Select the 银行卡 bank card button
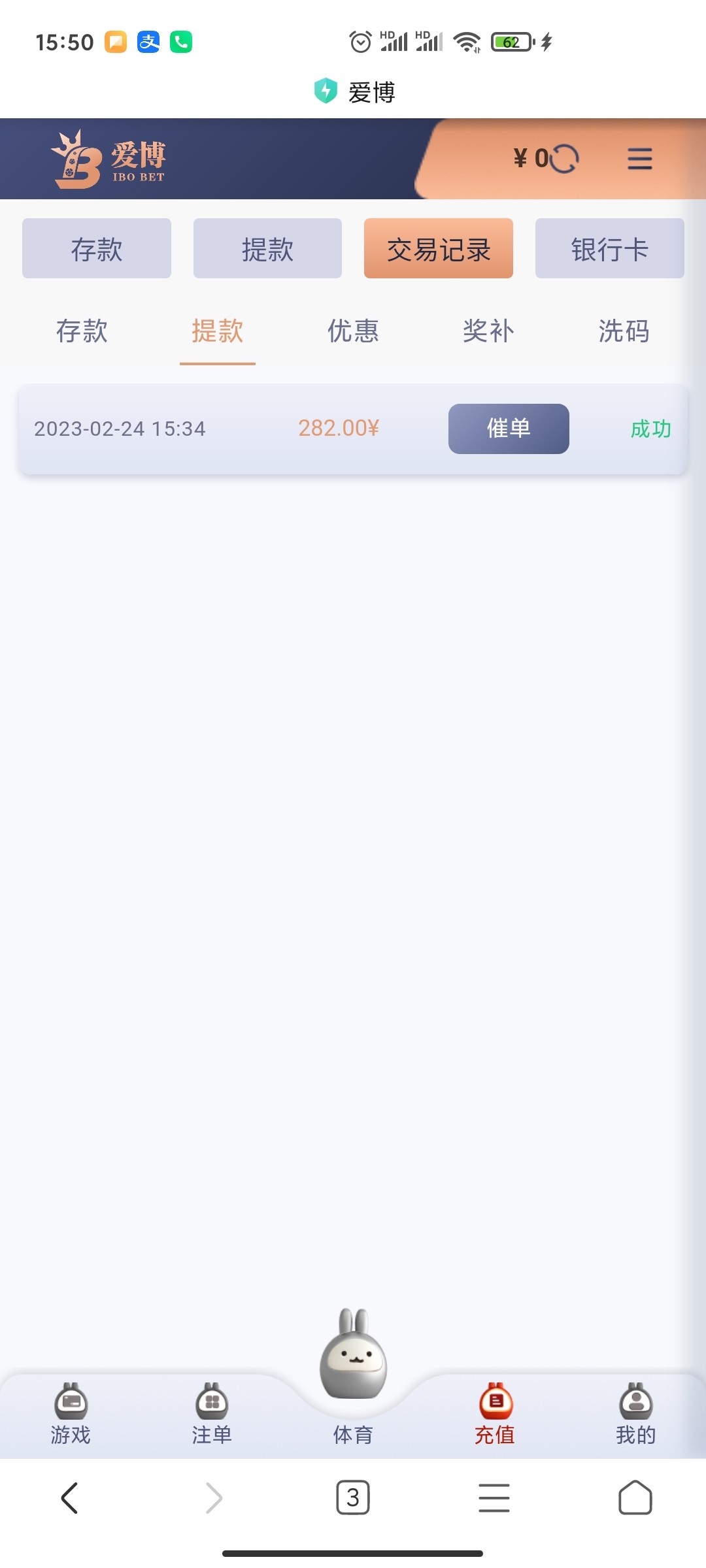The width and height of the screenshot is (706, 1568). [x=609, y=248]
